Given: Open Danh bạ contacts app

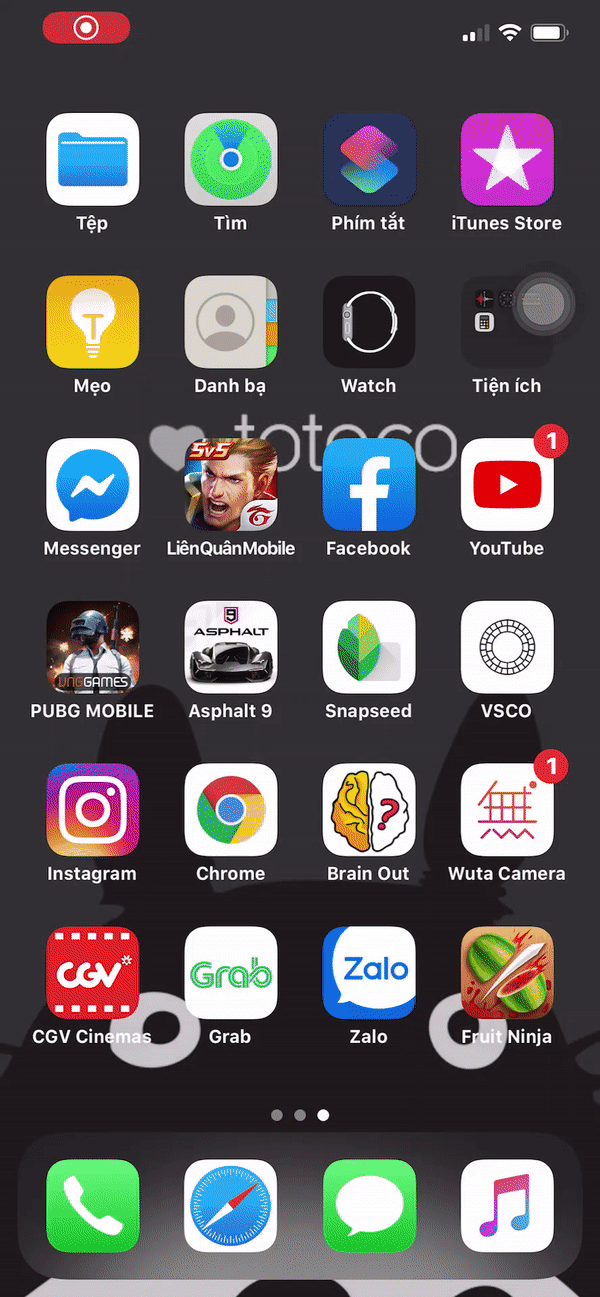Looking at the screenshot, I should click(230, 322).
